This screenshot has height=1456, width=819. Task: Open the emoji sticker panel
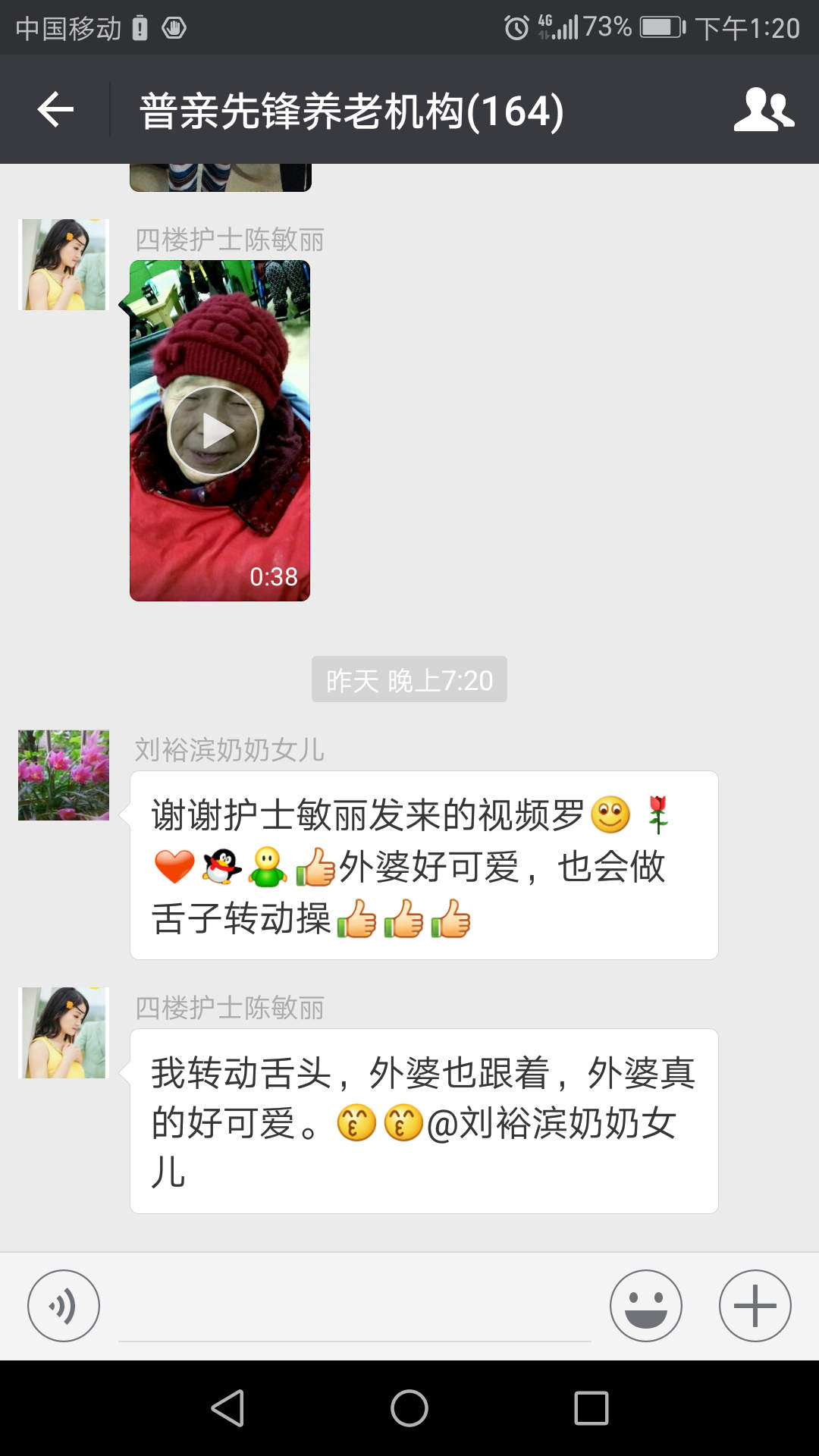point(646,1306)
